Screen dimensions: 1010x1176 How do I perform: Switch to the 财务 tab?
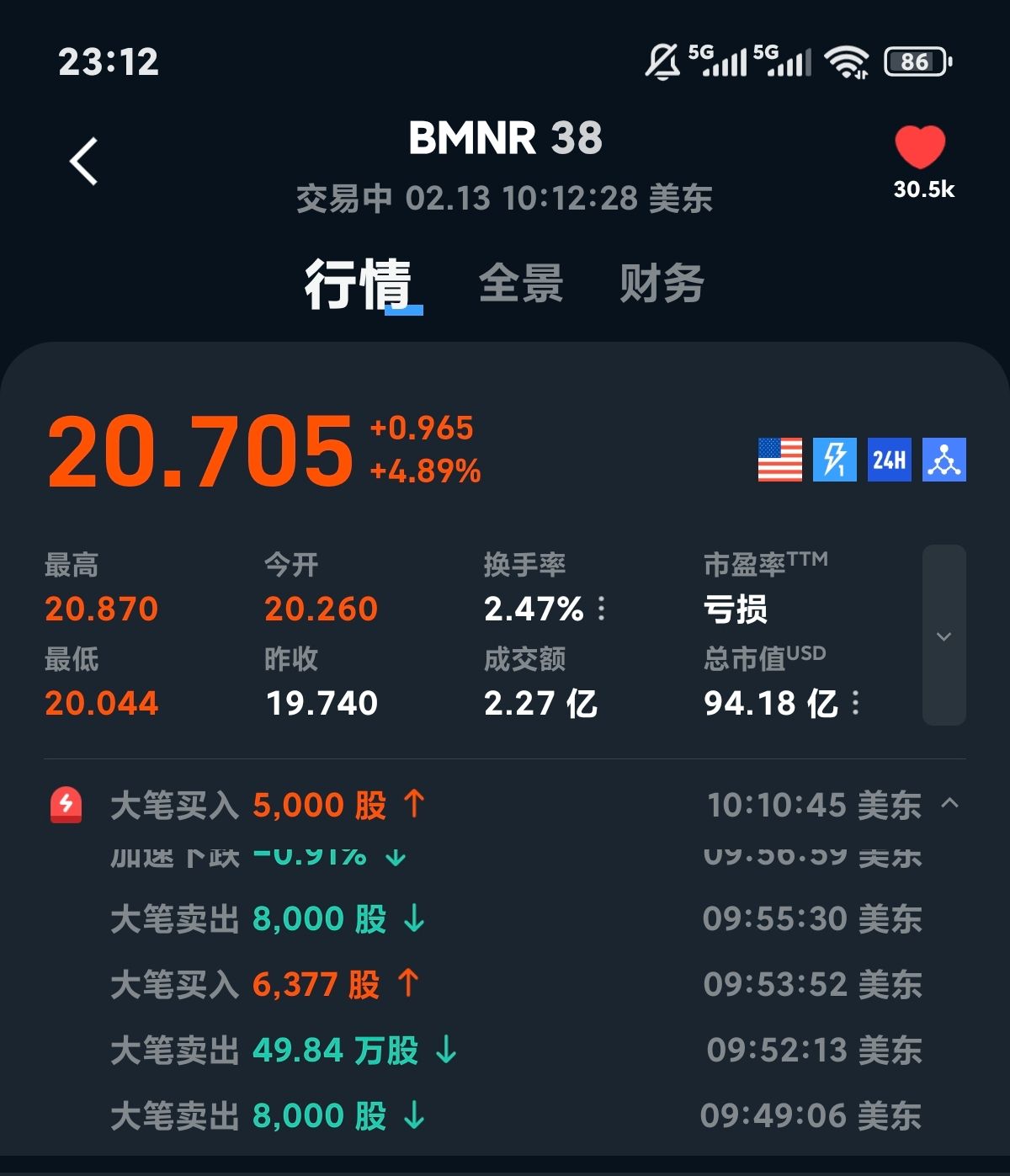662,284
